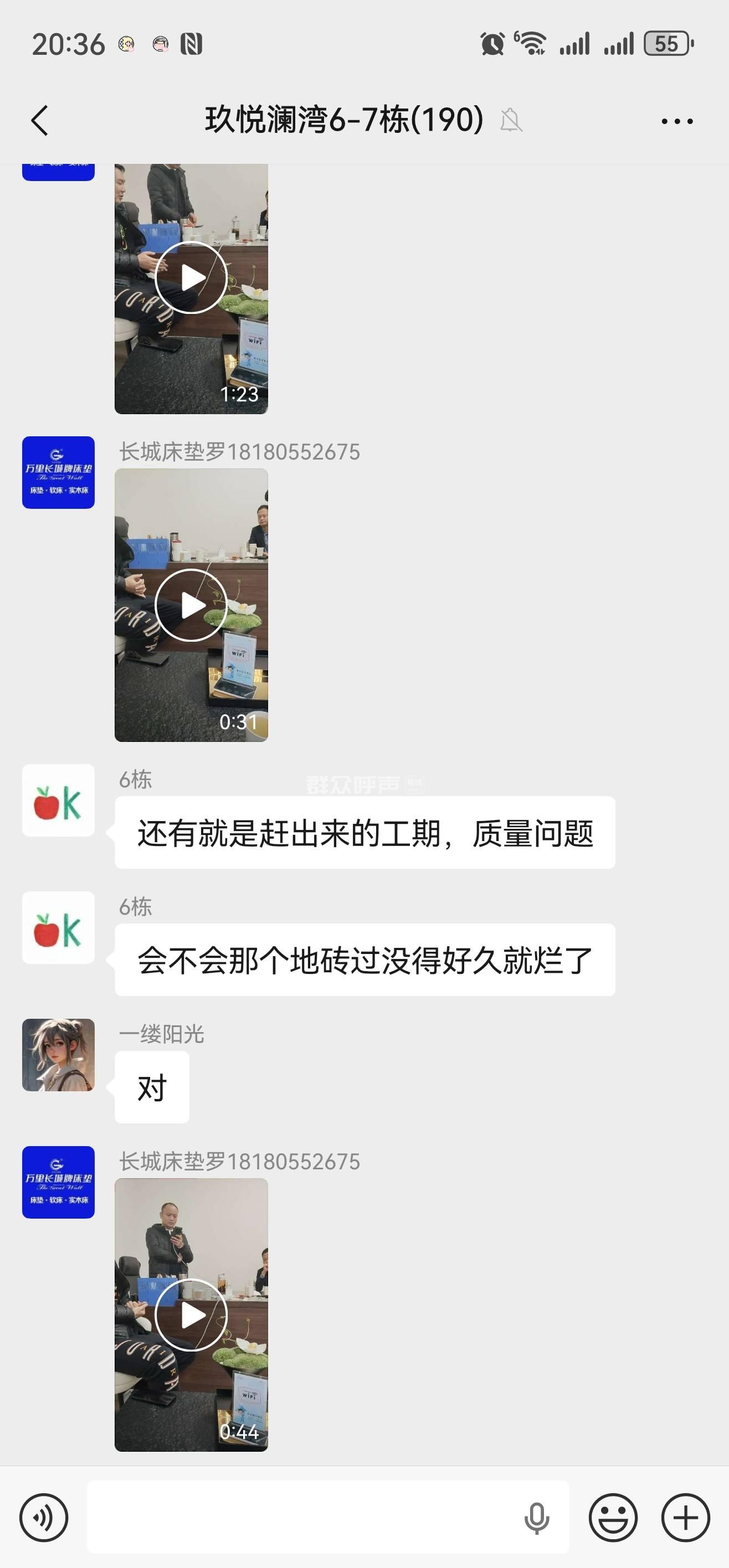This screenshot has height=1568, width=729.
Task: Open the emoji sticker panel
Action: point(613,1518)
